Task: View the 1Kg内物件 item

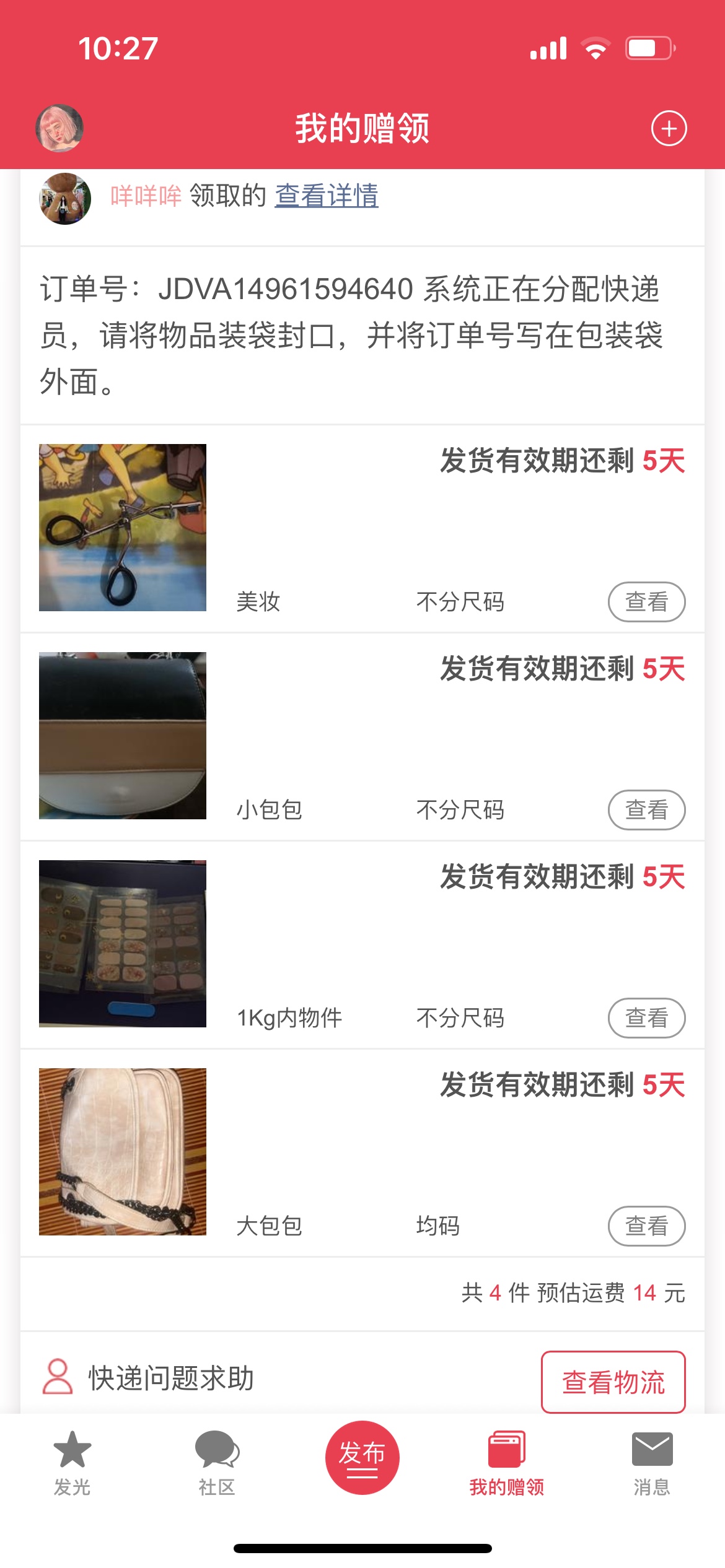Action: tap(646, 1017)
